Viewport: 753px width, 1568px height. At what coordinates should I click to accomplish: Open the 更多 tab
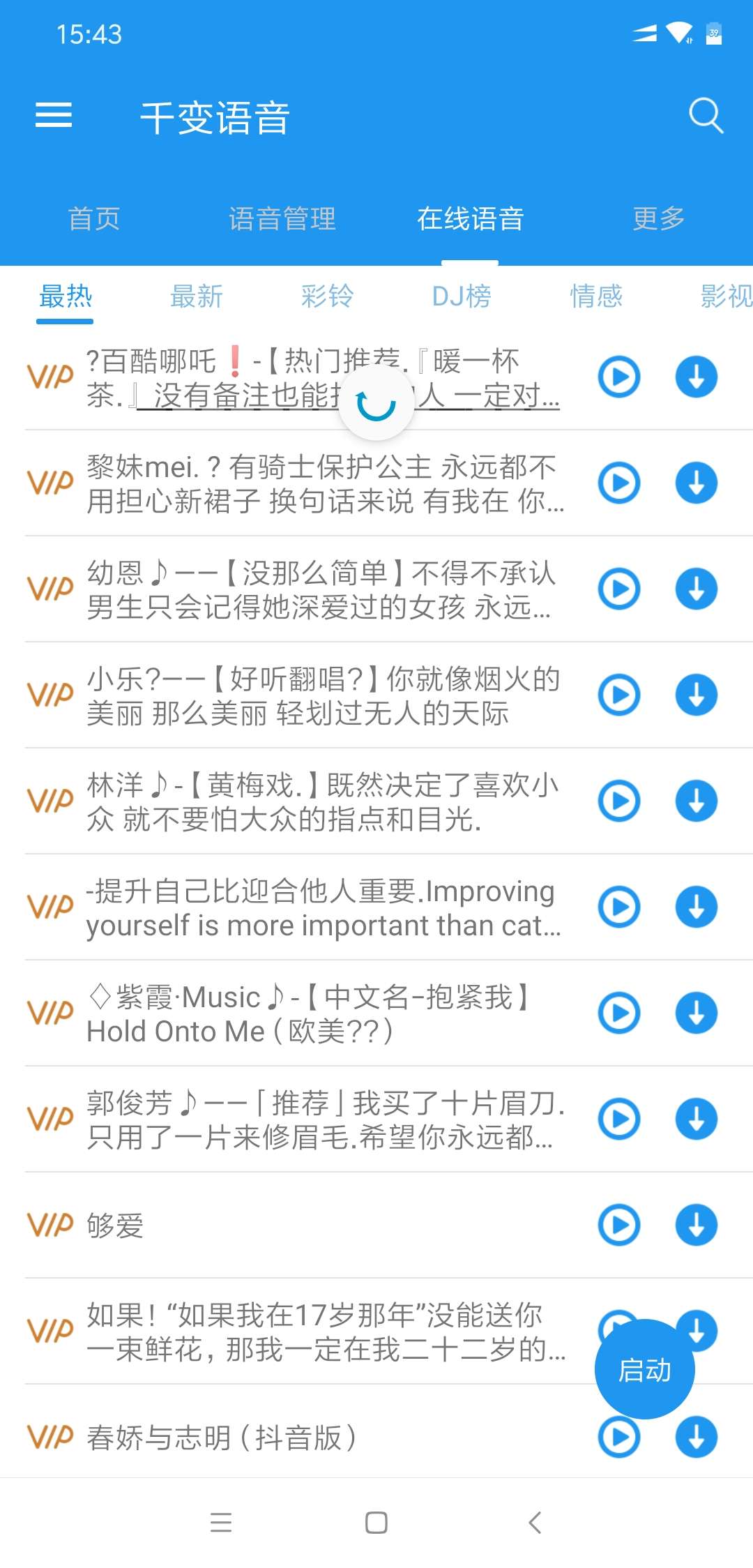(x=659, y=219)
